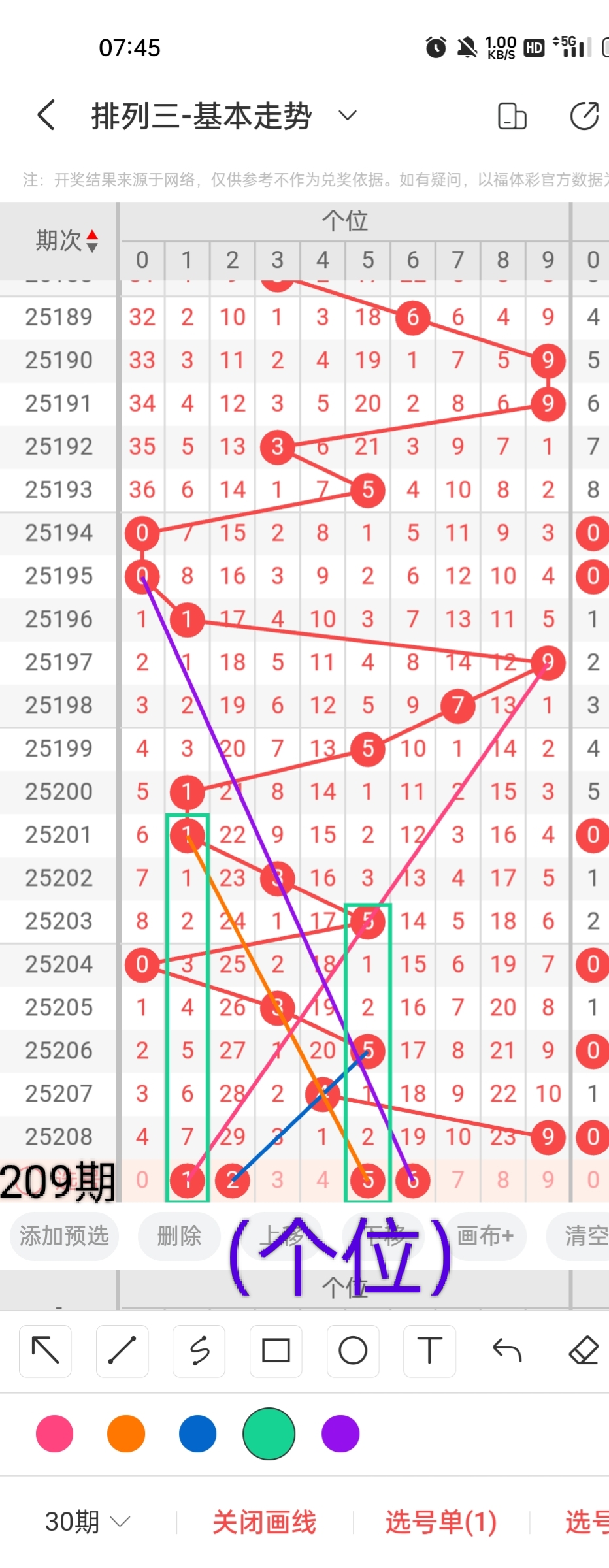The height and width of the screenshot is (1568, 609).
Task: Open the 30期 period count dropdown
Action: point(88,1522)
